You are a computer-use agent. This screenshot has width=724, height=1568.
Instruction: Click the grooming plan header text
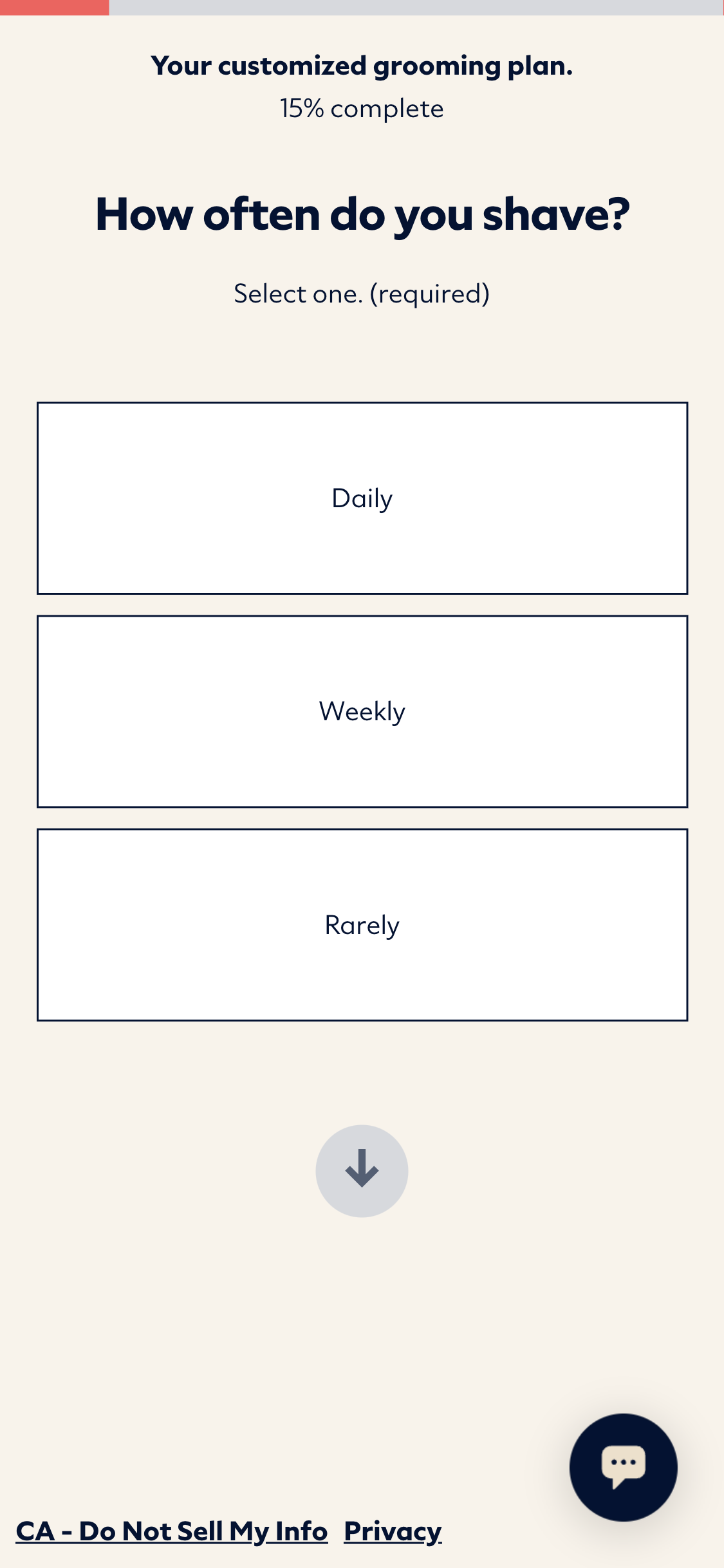362,65
